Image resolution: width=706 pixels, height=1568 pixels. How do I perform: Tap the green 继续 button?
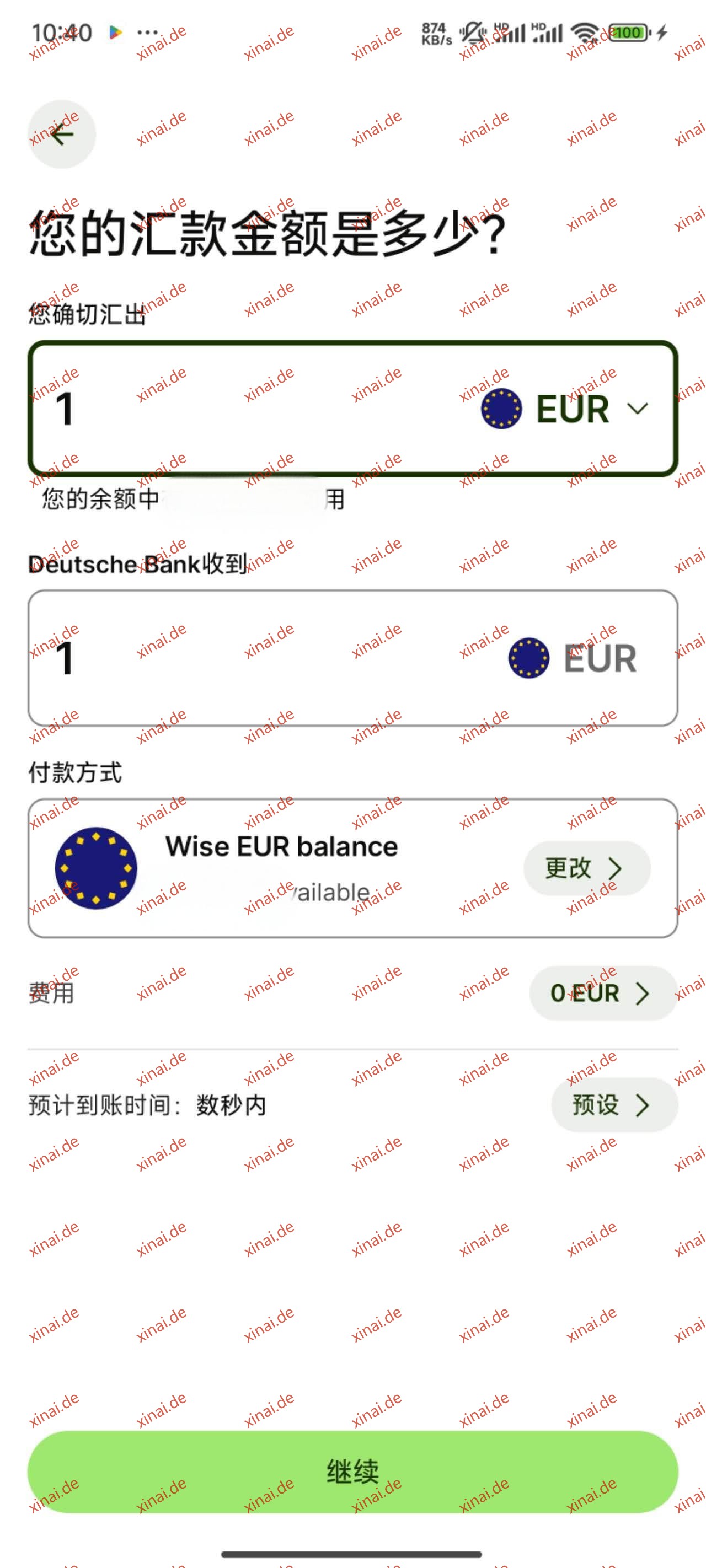point(352,1471)
